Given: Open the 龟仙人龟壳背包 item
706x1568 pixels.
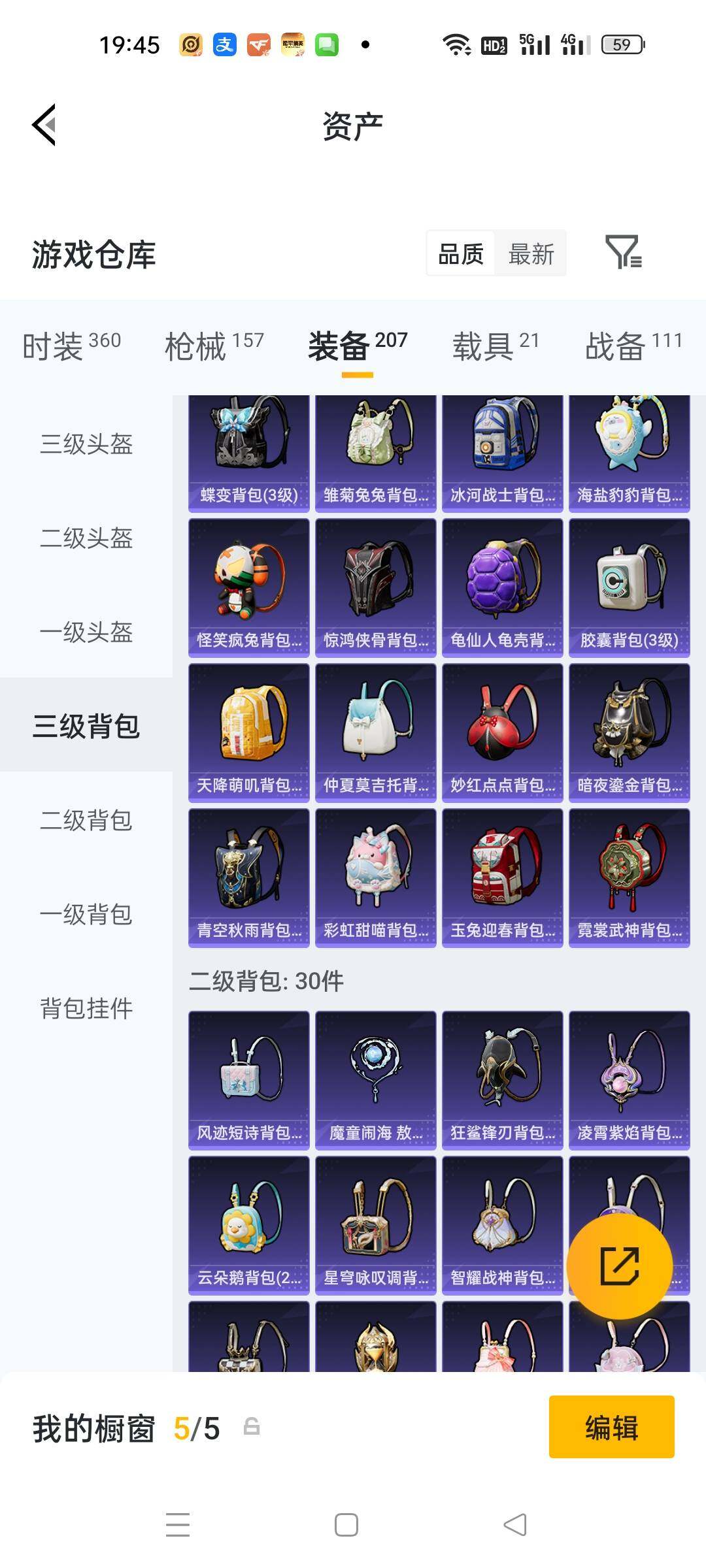Looking at the screenshot, I should (x=501, y=586).
